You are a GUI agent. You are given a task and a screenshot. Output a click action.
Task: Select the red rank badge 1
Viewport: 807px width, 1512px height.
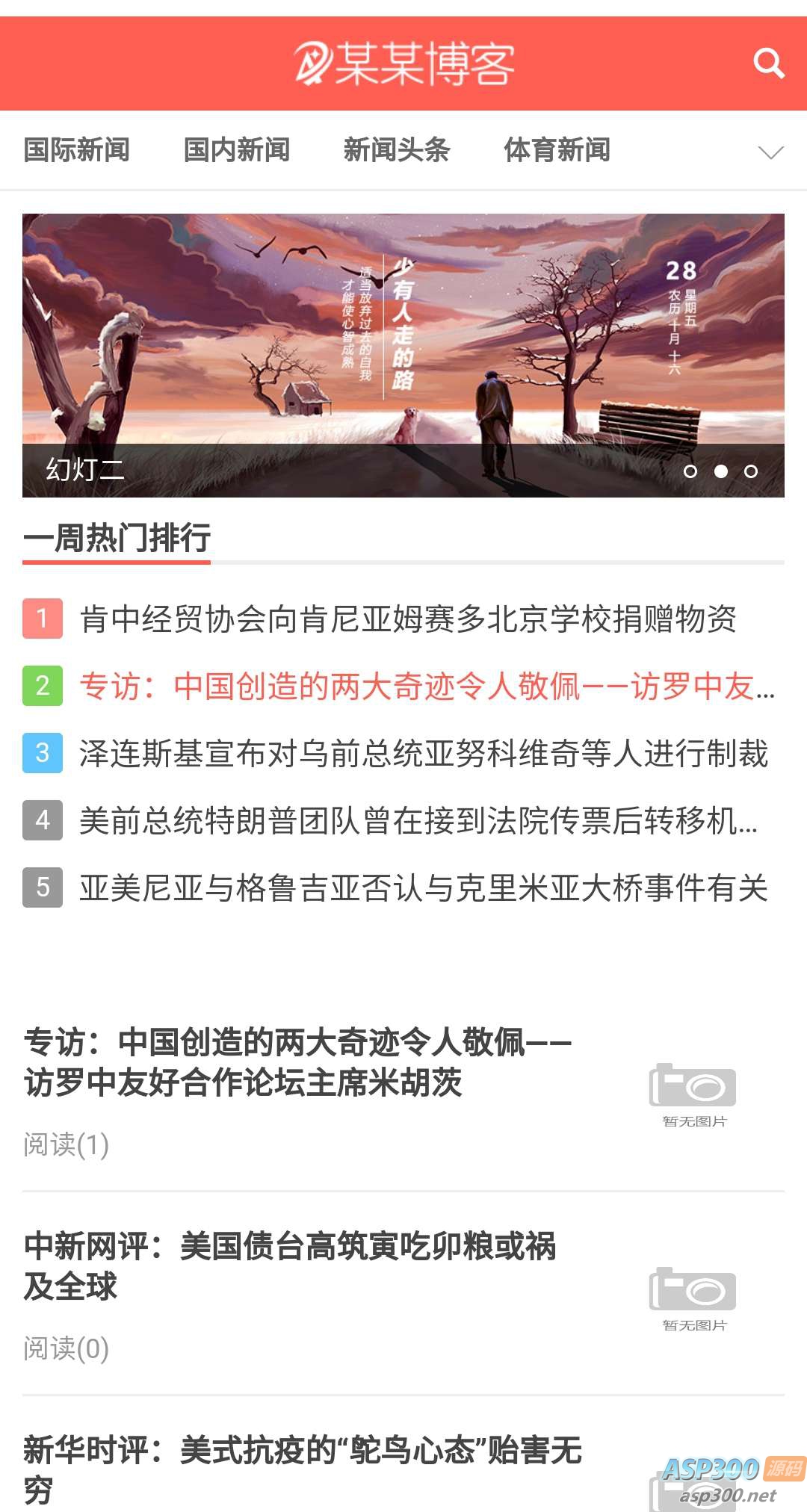point(44,618)
